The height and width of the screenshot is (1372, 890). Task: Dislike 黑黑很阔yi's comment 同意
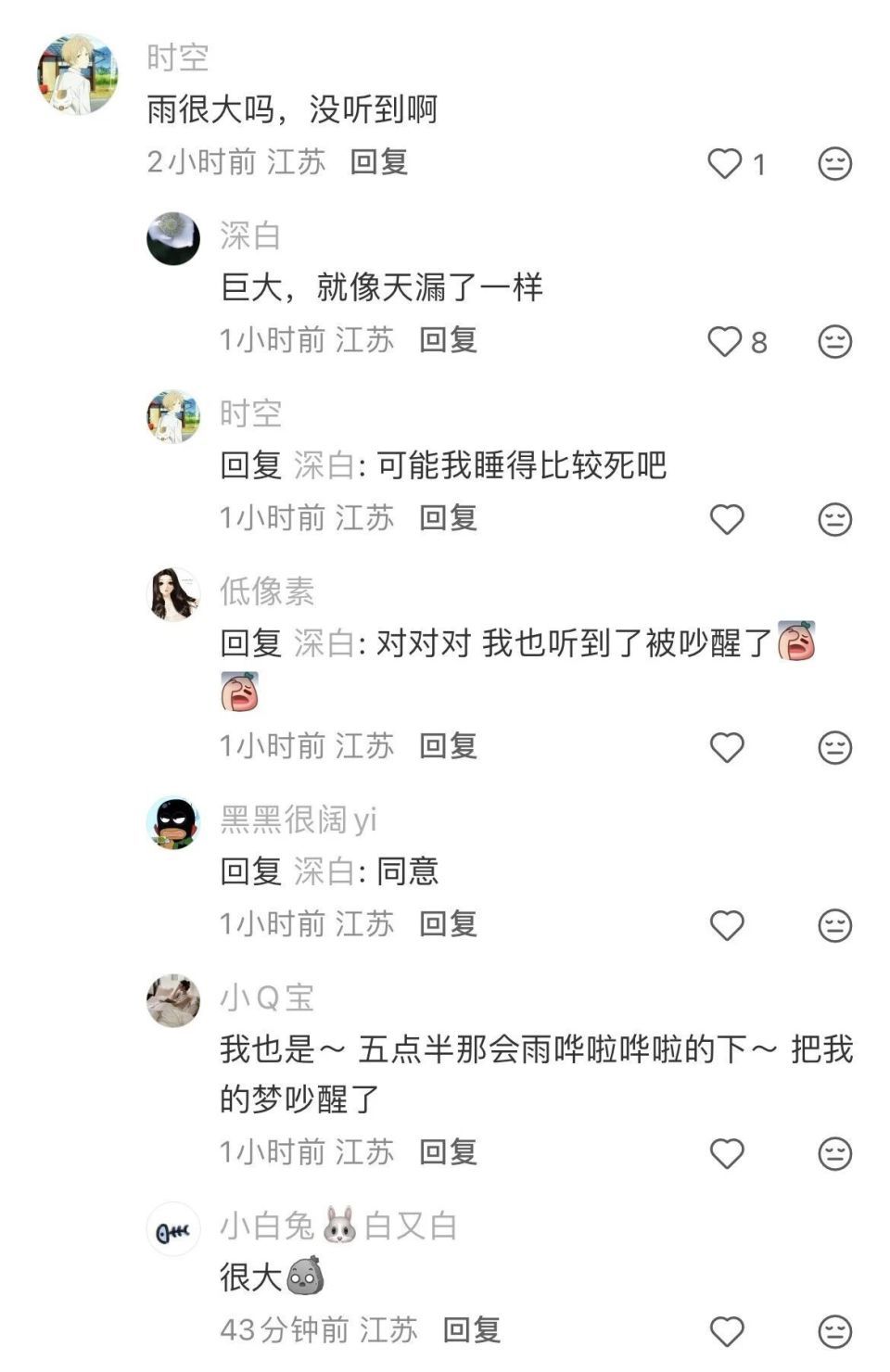click(x=834, y=926)
